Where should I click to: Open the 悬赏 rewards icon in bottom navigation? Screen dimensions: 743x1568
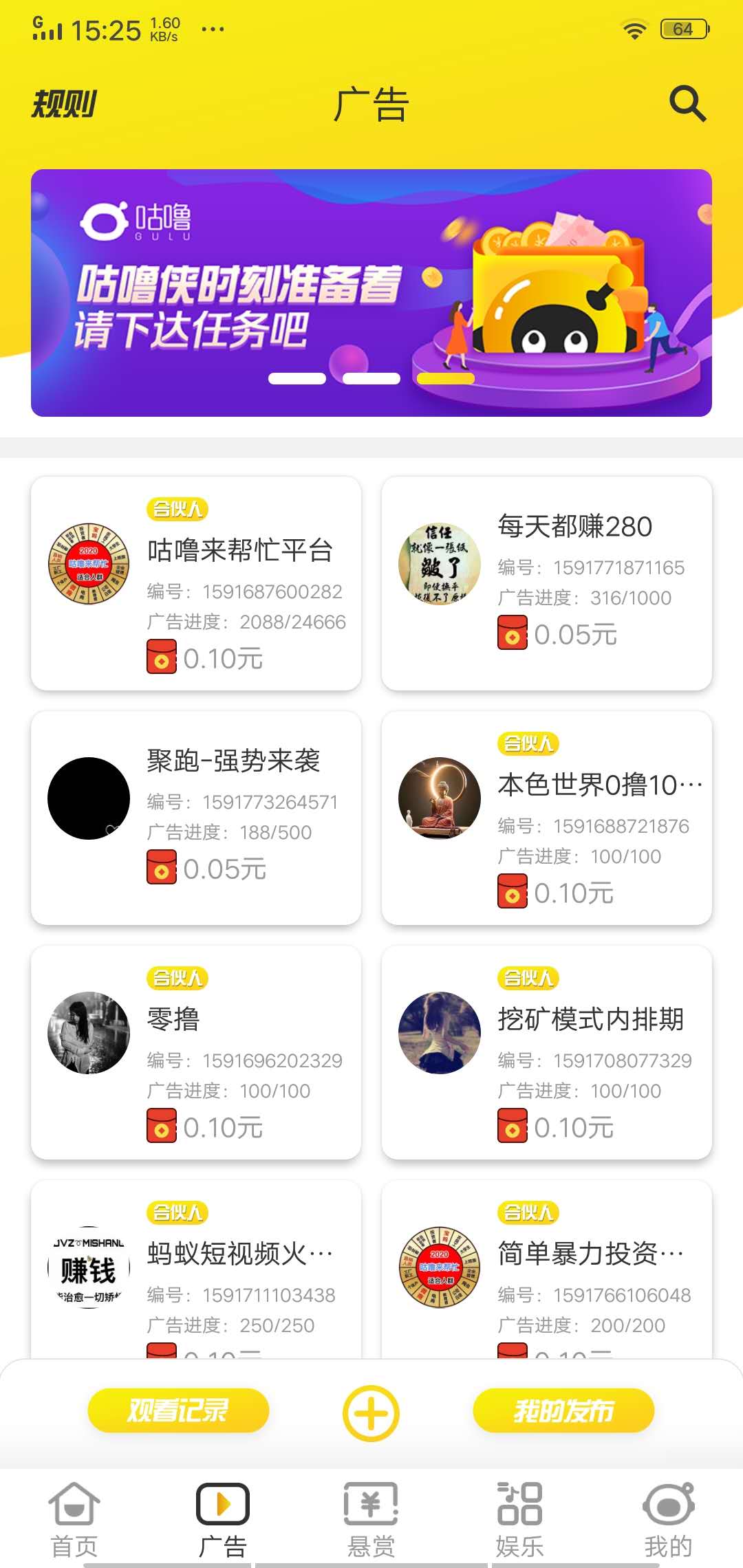pyautogui.click(x=370, y=1503)
